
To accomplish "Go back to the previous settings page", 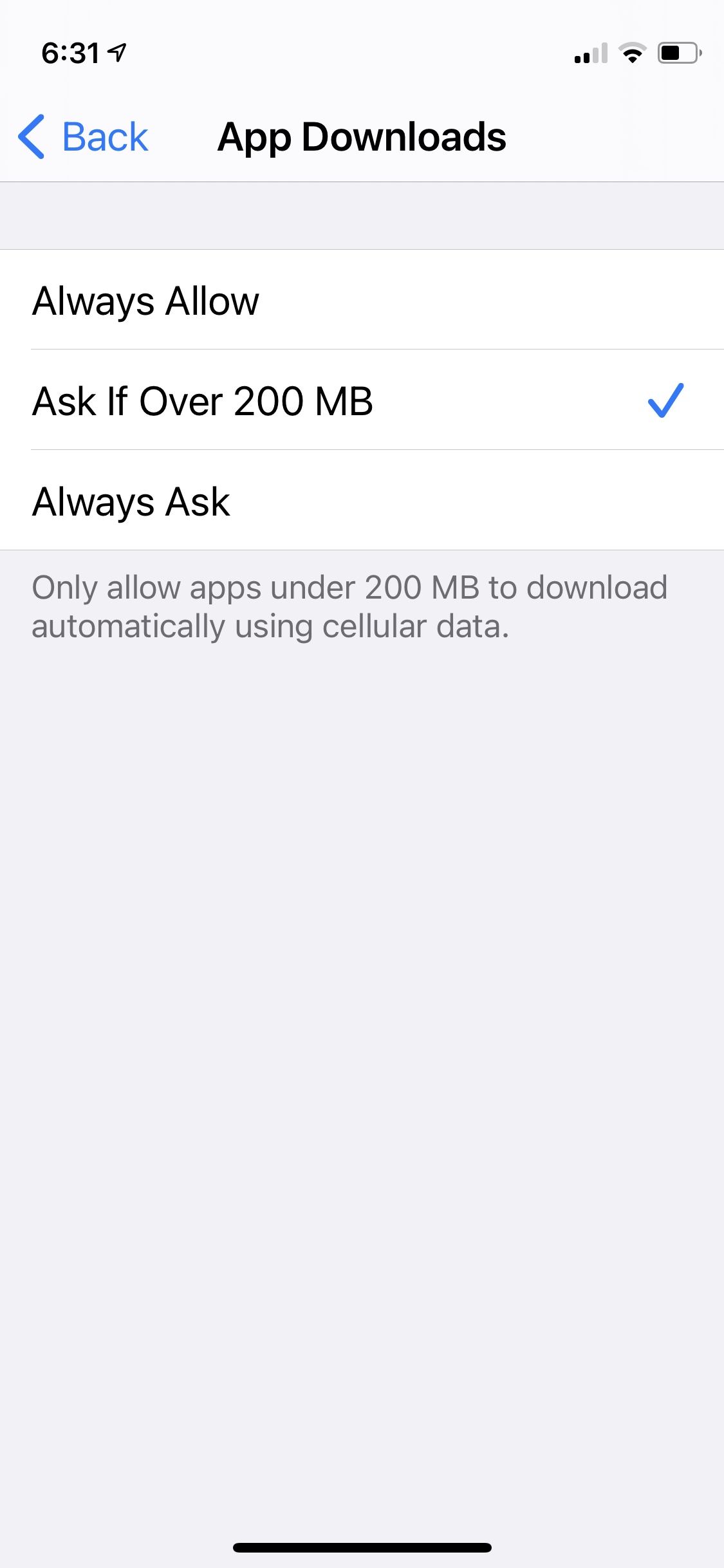I will click(84, 136).
